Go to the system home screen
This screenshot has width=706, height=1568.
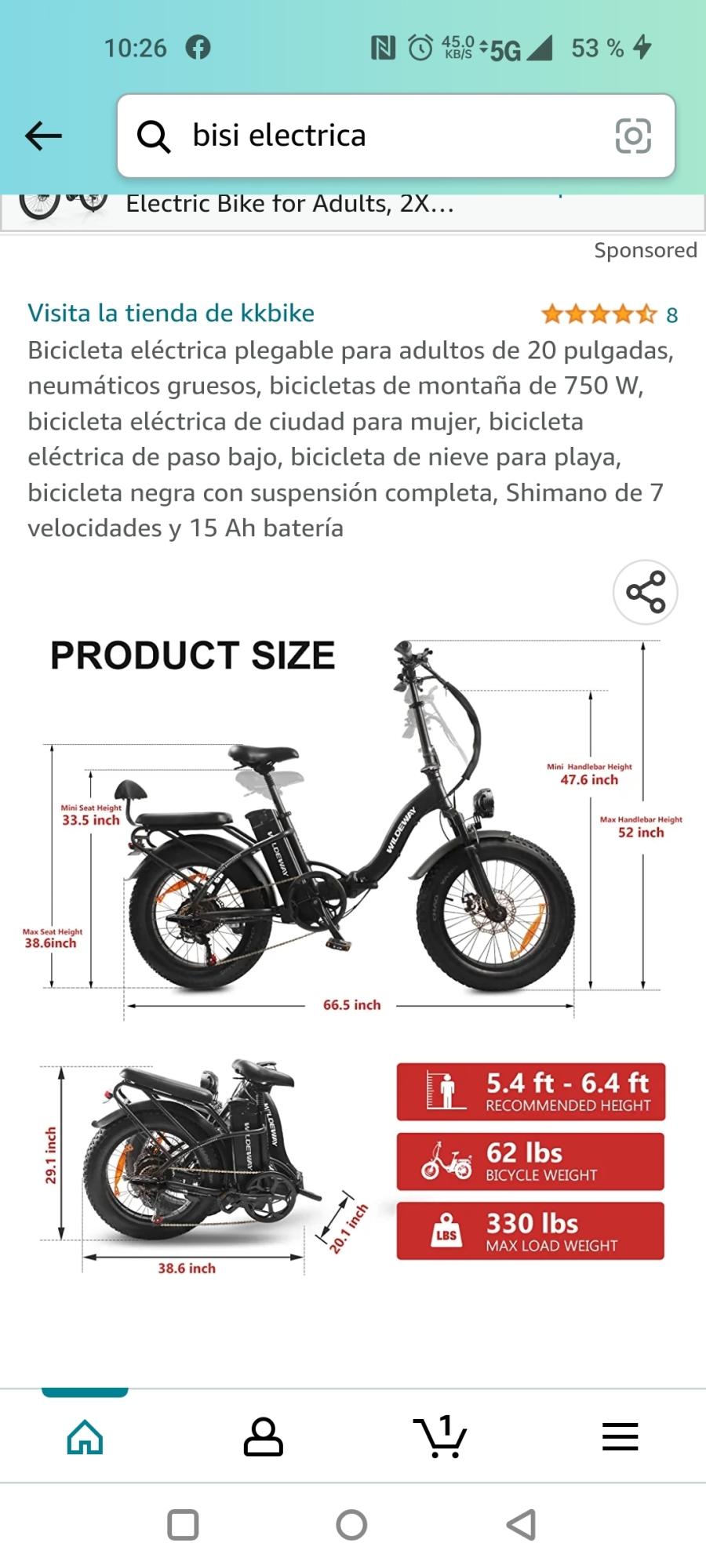351,1525
